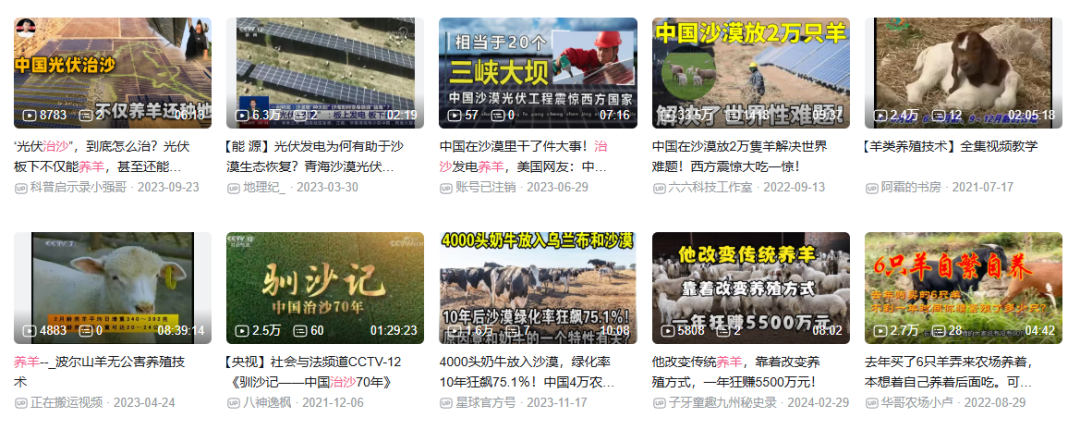The image size is (1080, 430).
Task: Play 波尔山羊无公害养殖技术 video
Action: pos(112,287)
